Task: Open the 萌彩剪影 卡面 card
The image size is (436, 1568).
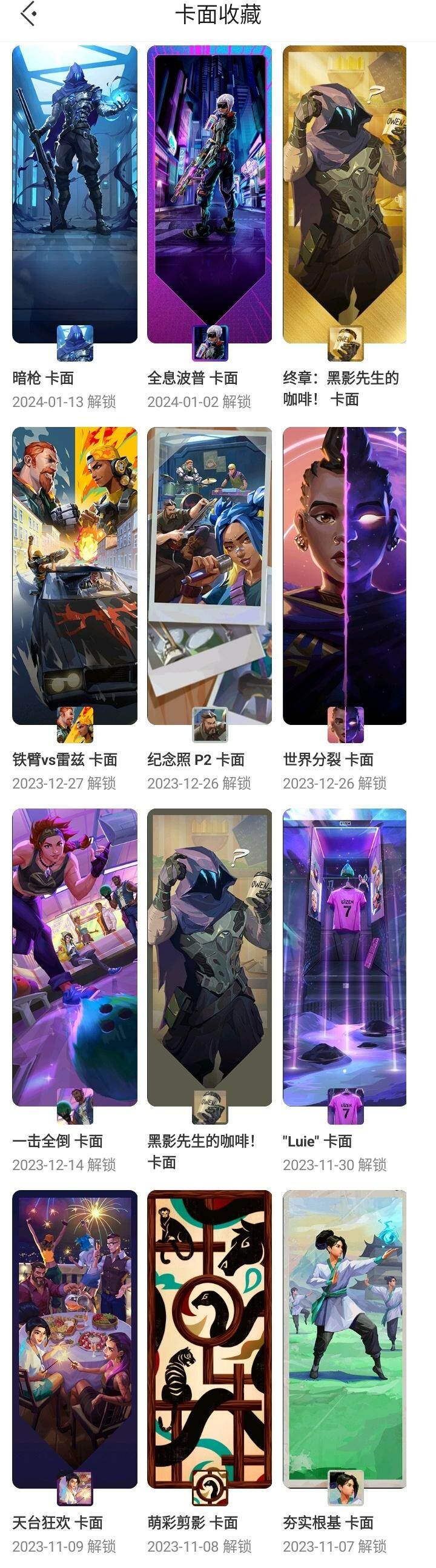Action: click(x=210, y=1339)
